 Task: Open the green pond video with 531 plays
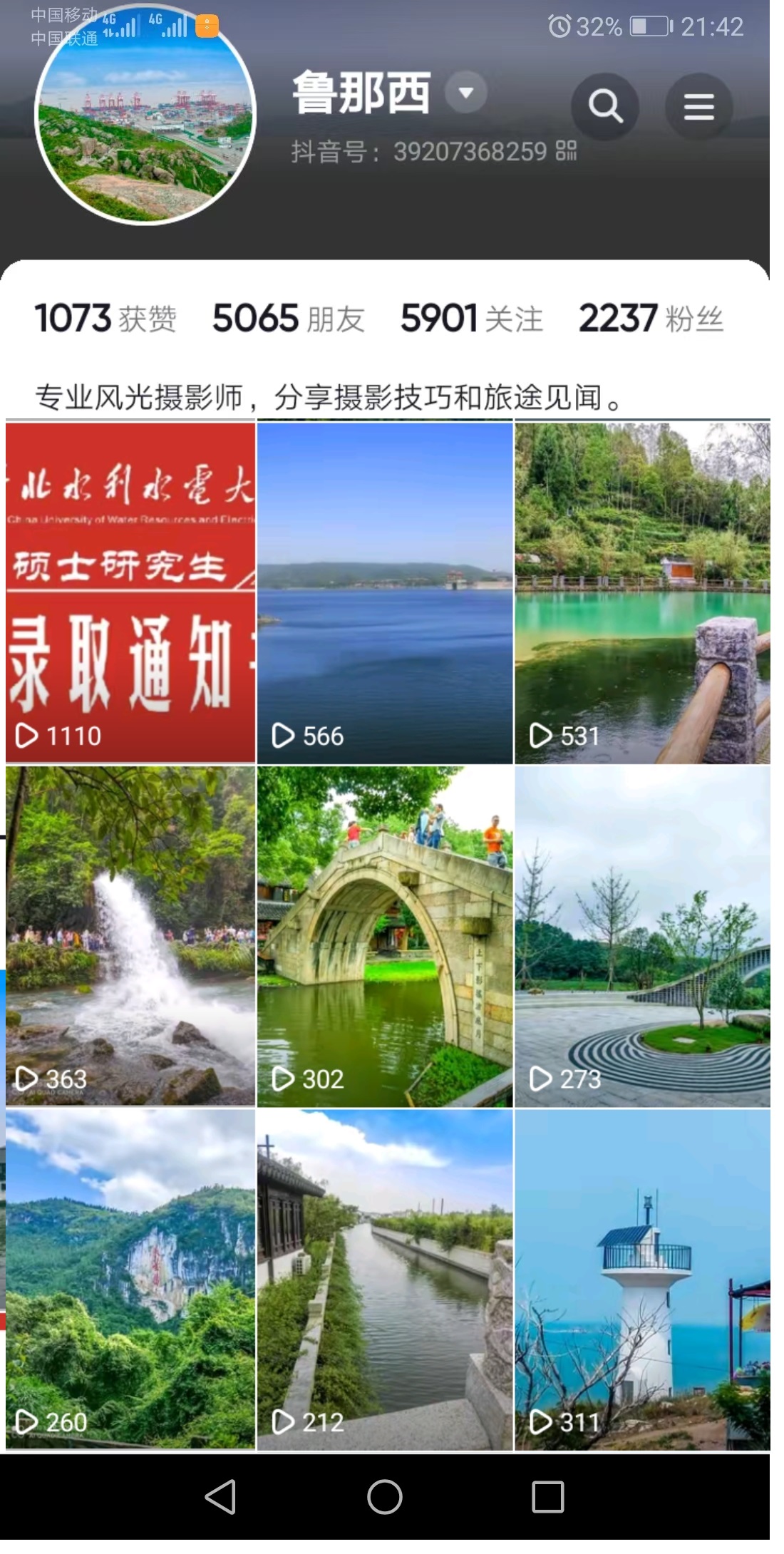coord(642,592)
